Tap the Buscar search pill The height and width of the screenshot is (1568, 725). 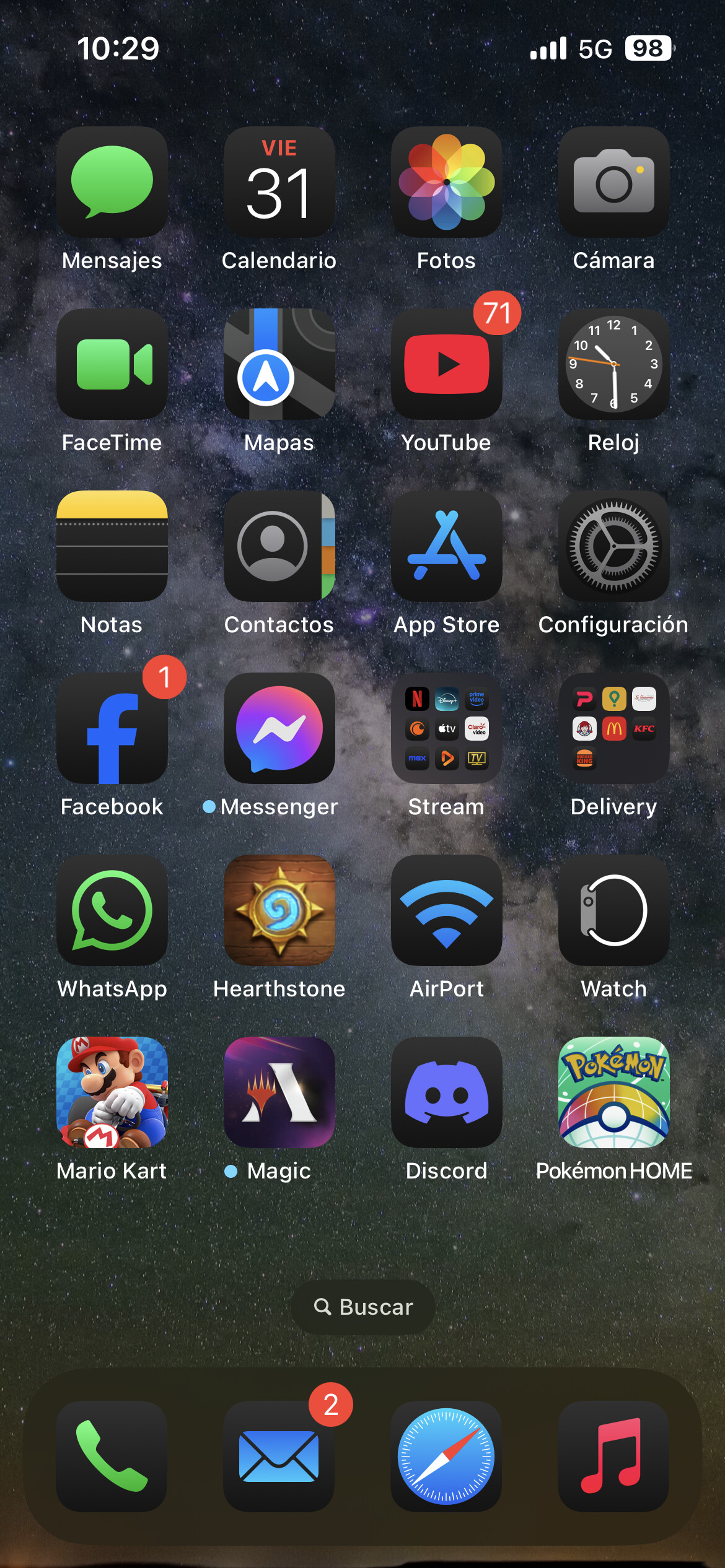363,1307
